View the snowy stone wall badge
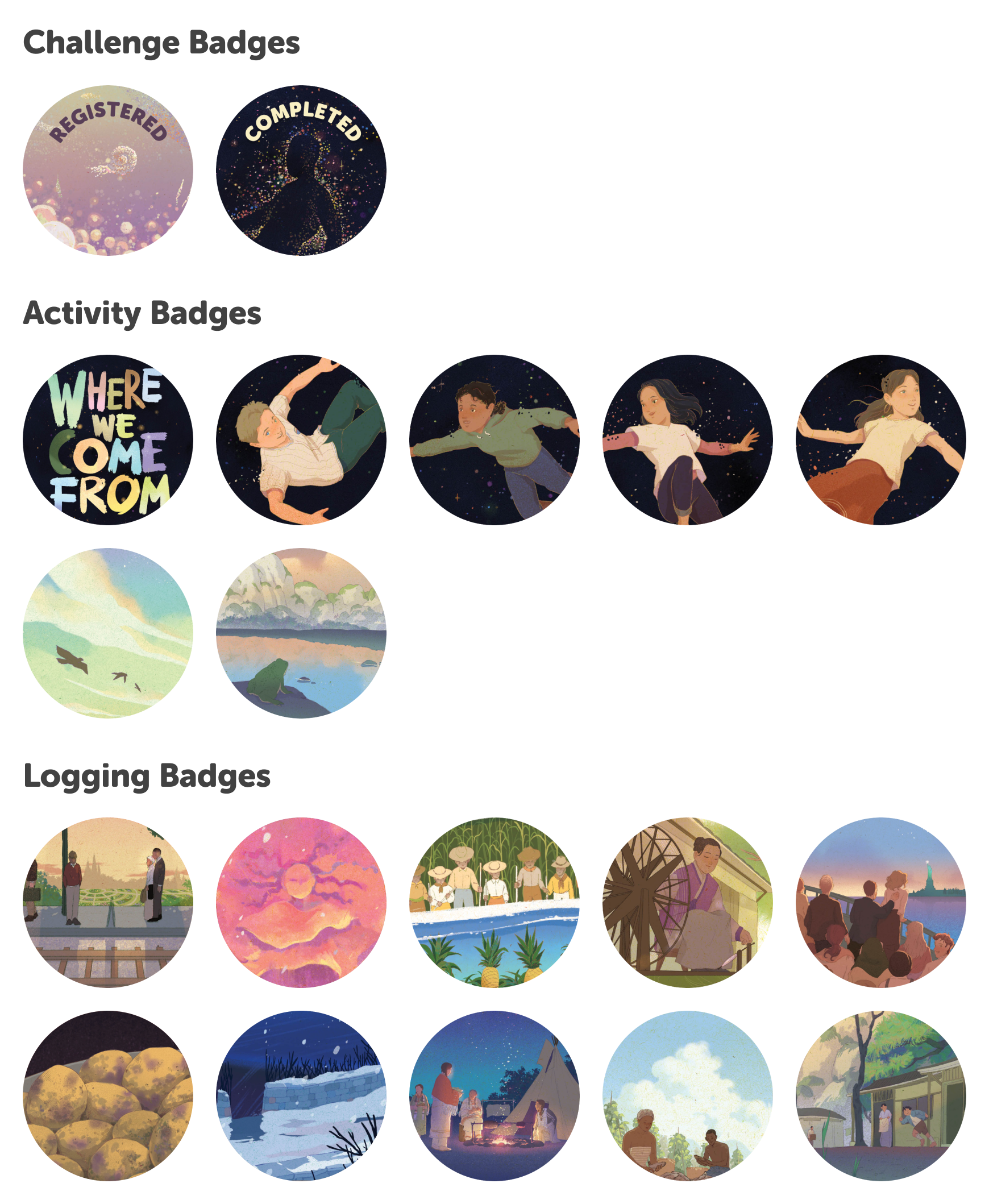 [x=301, y=1096]
